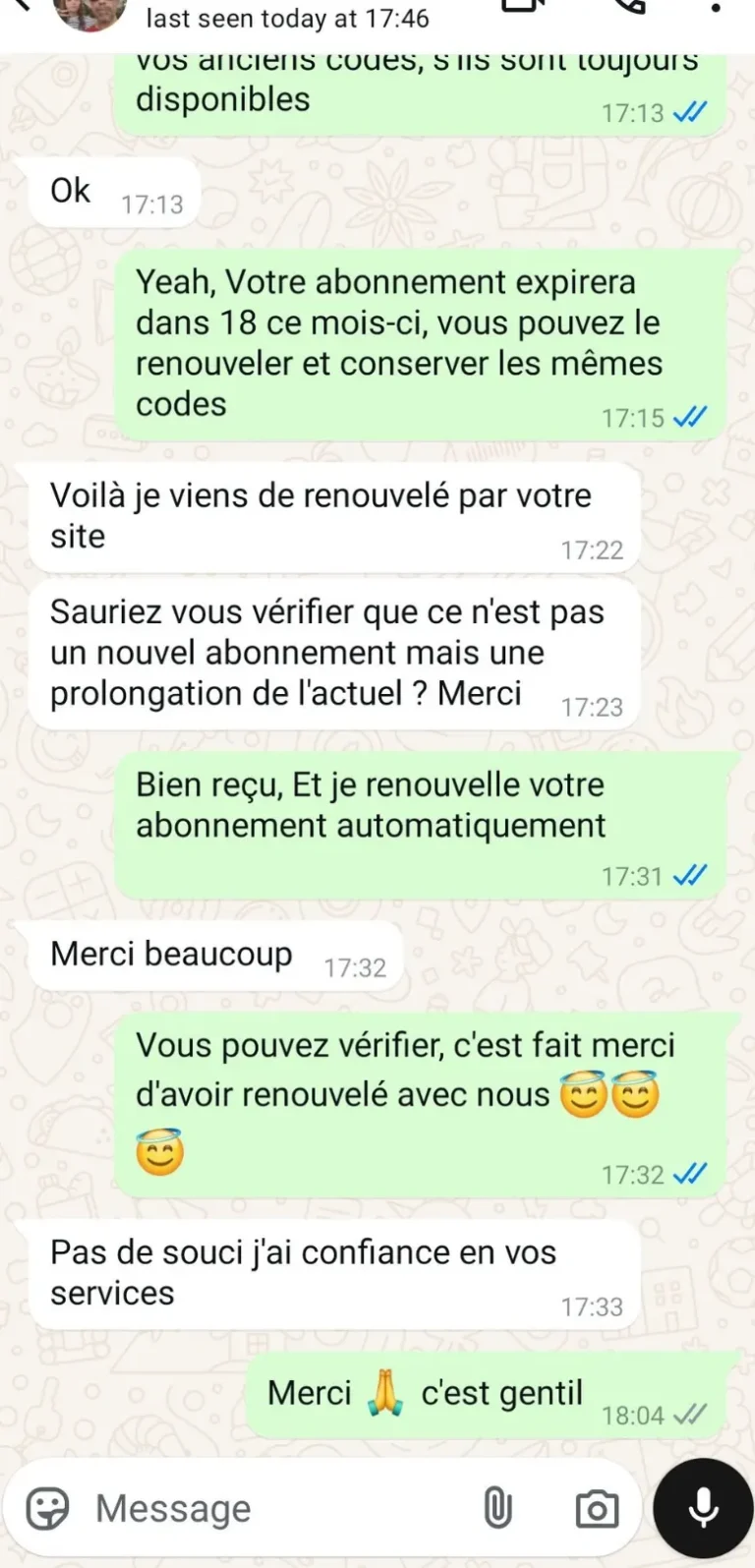
Task: Tap the blue double ticks on 17:32 message
Action: click(691, 1172)
